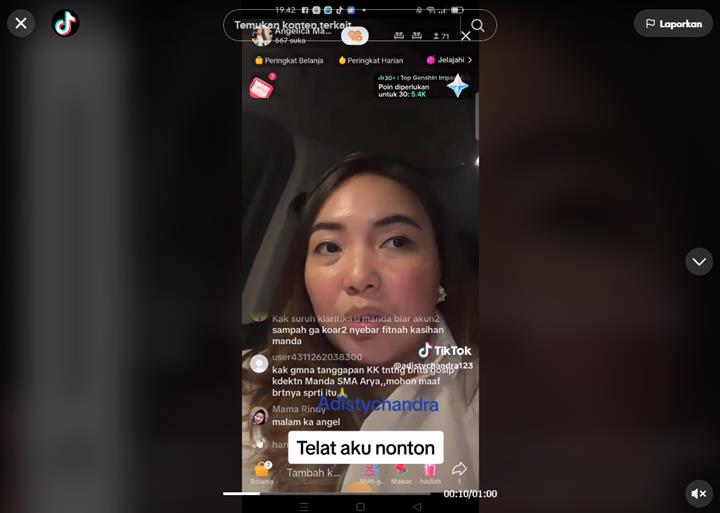Unmute the video sound
This screenshot has height=513, width=720.
tap(699, 493)
